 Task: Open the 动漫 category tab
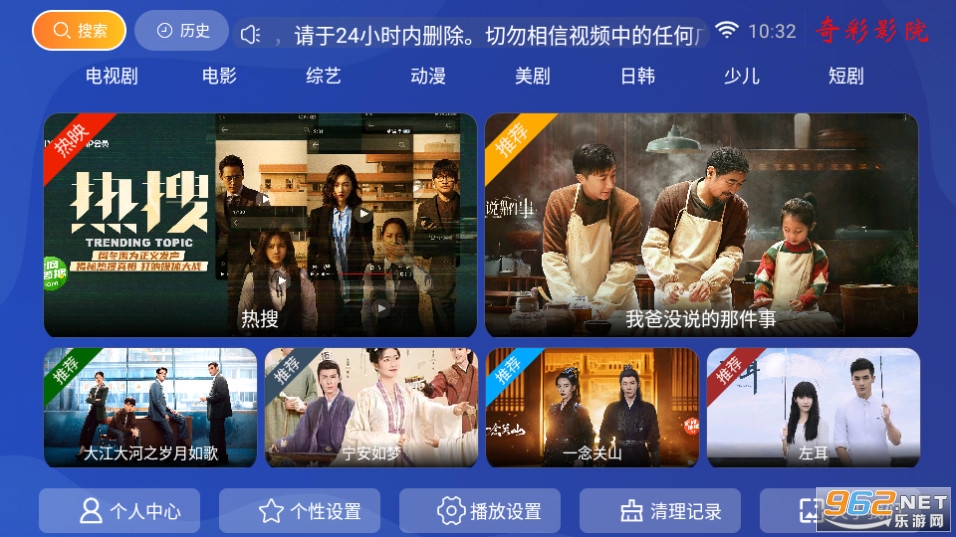428,76
